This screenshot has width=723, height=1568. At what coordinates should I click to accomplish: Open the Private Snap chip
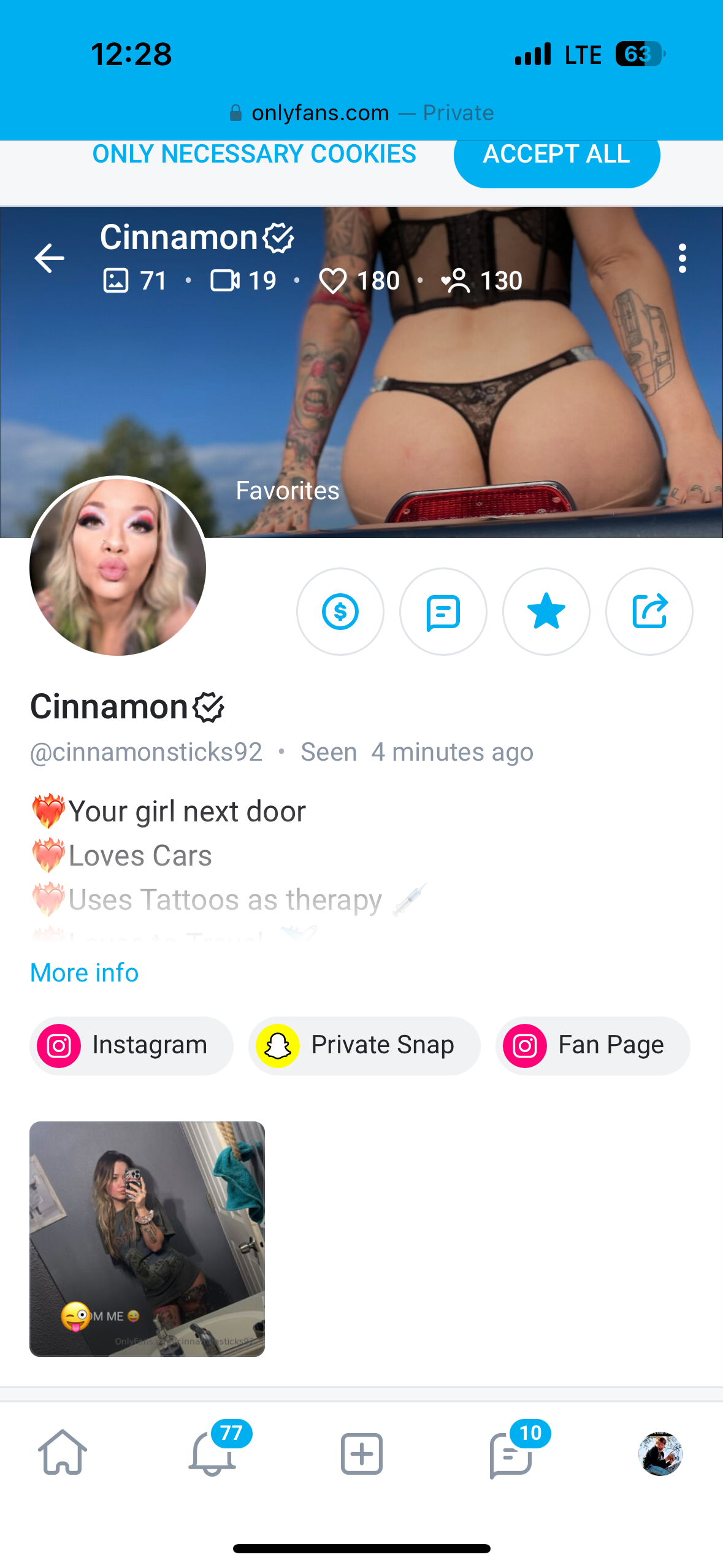[364, 1045]
